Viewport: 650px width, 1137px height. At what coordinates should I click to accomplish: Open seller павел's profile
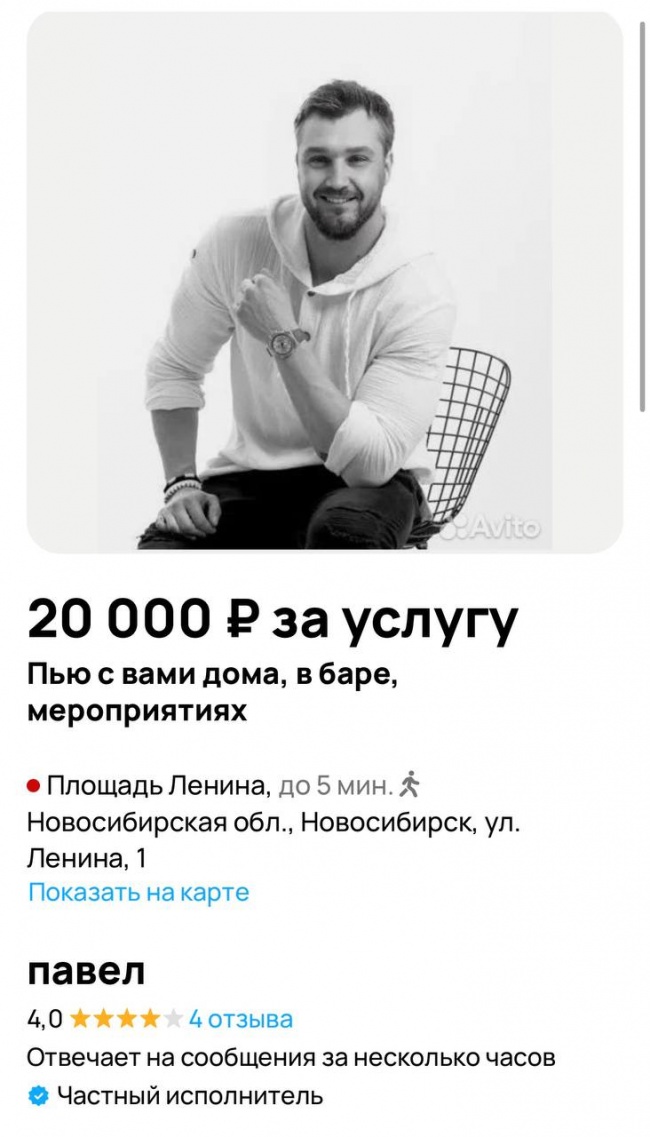point(86,972)
